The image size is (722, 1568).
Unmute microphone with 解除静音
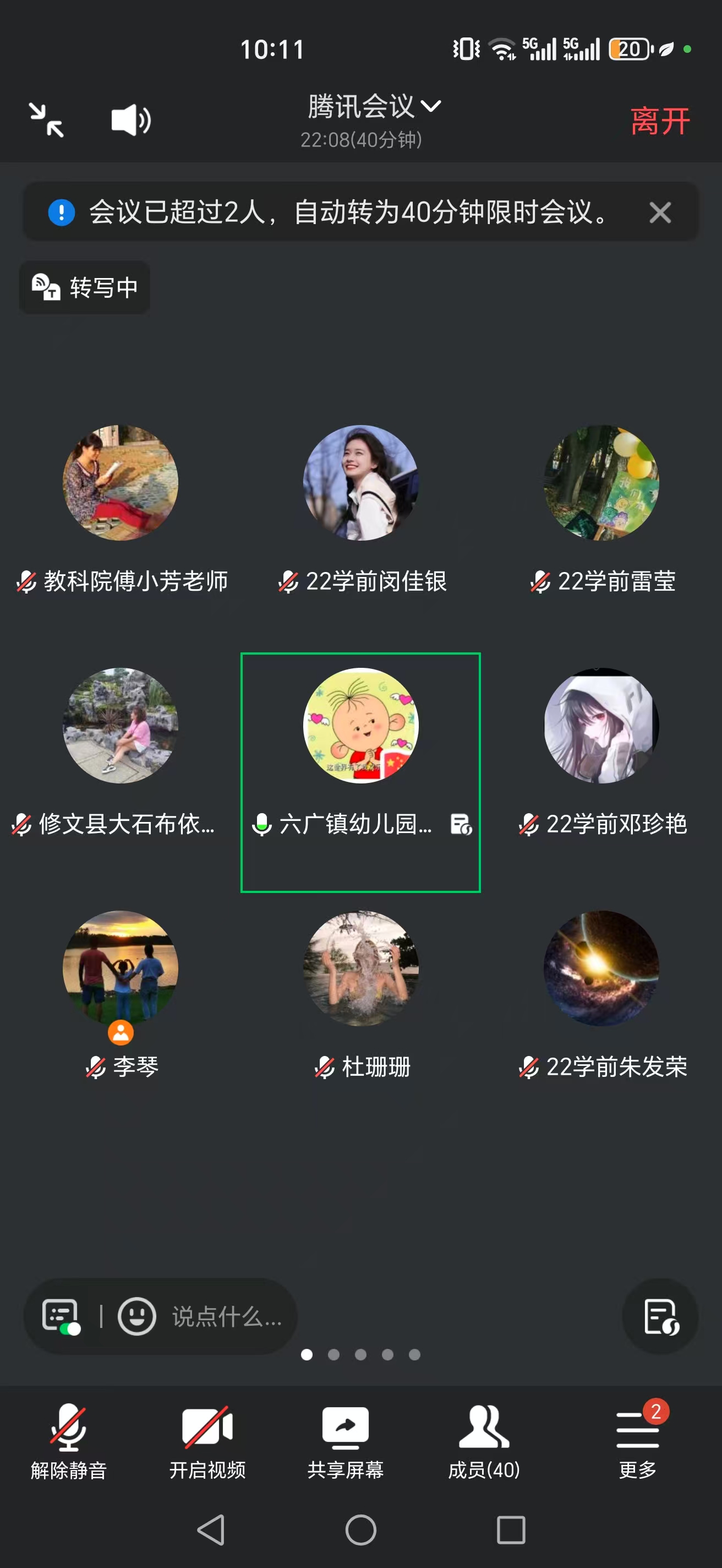click(x=69, y=1440)
